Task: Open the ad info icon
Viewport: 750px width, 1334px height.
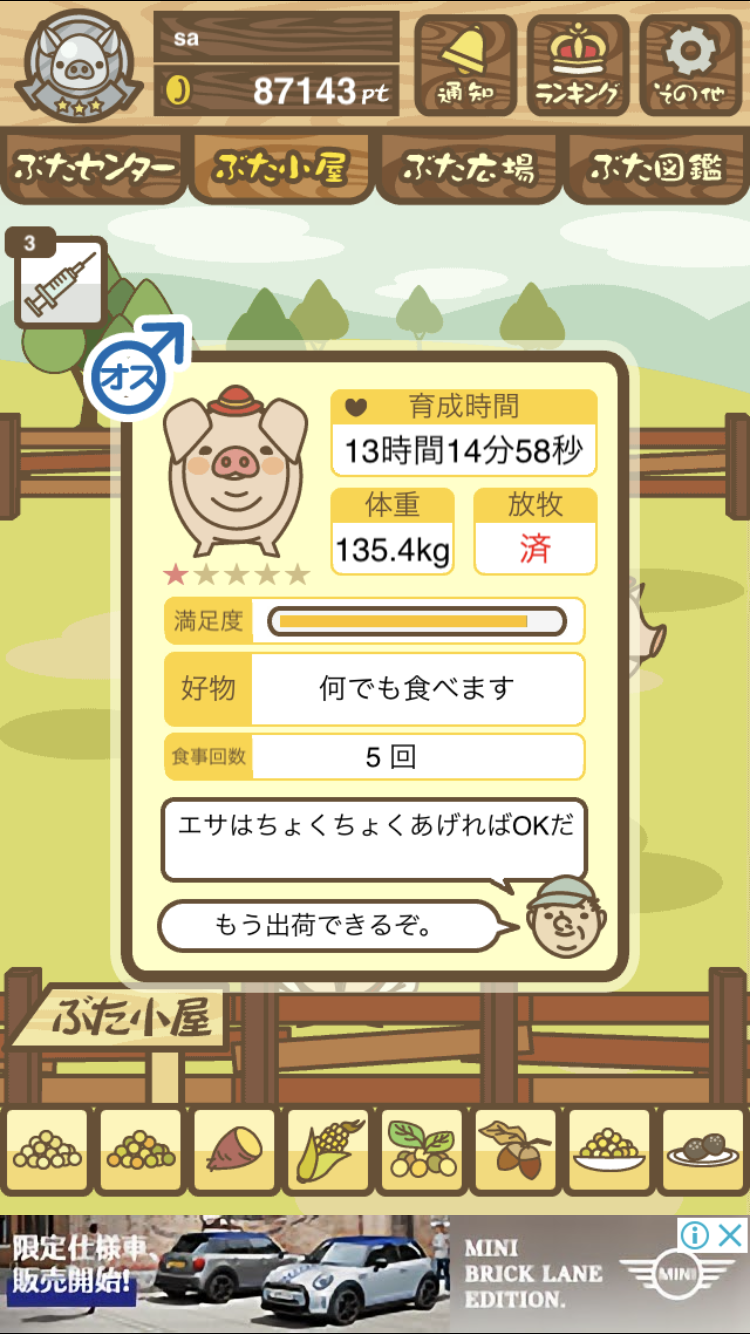Action: click(695, 1234)
